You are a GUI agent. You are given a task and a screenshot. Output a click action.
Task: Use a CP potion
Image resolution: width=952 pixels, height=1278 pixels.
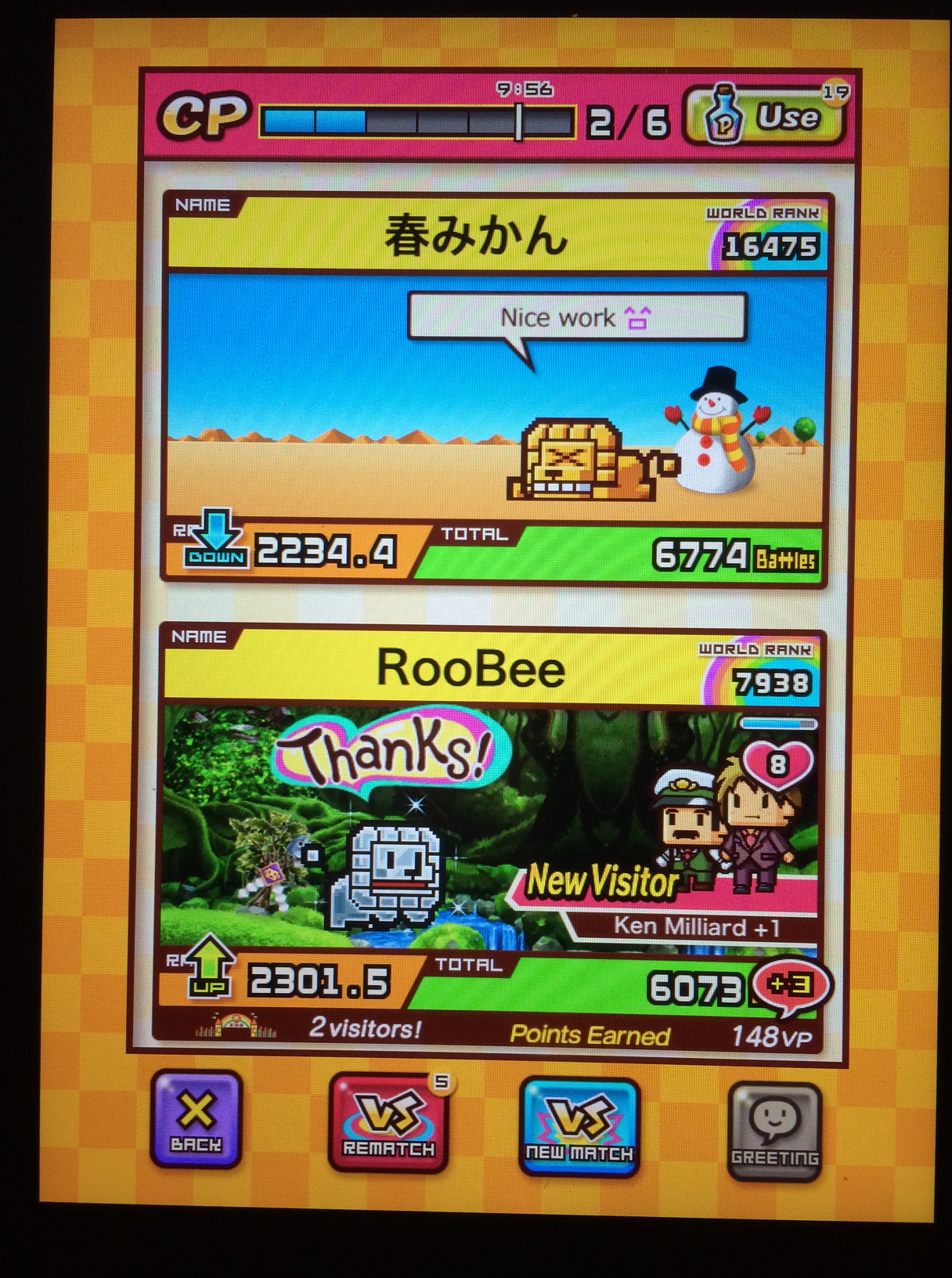[764, 118]
